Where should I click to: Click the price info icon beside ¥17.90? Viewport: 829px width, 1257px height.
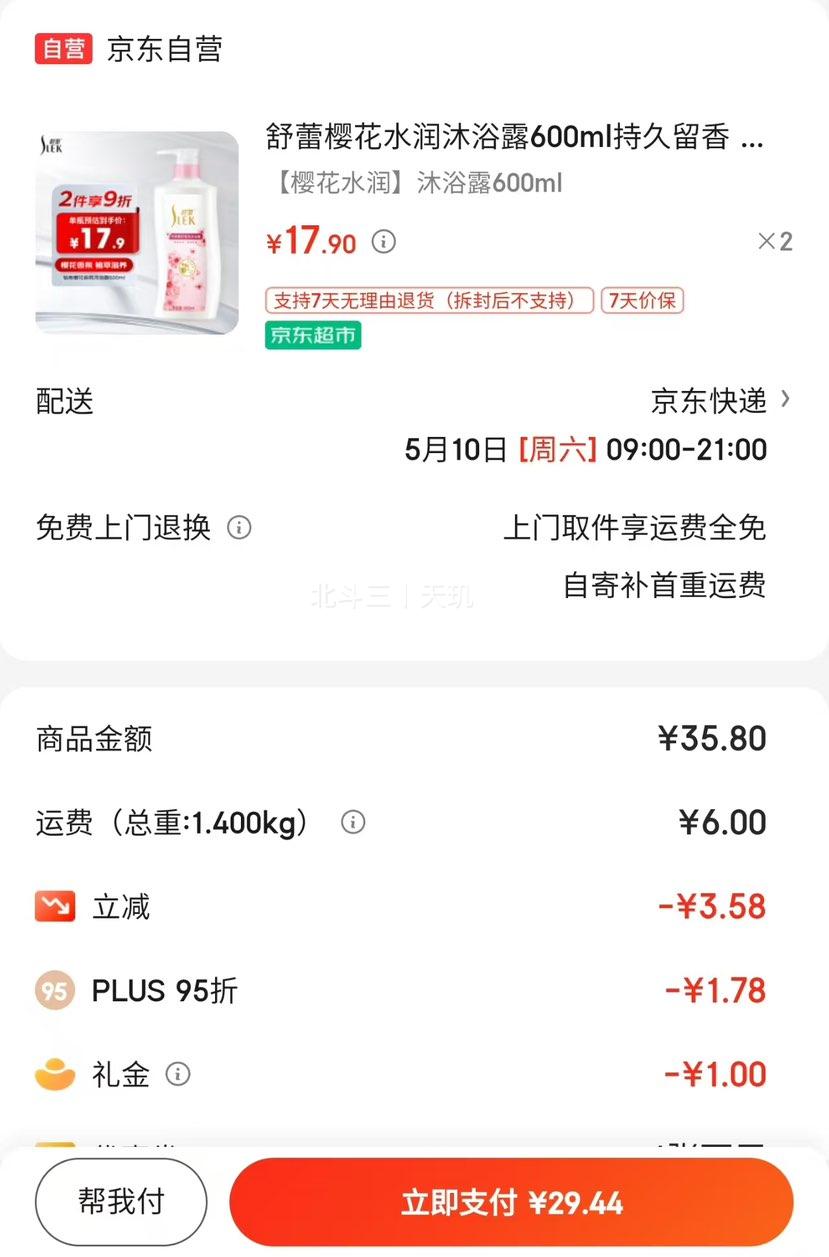(383, 243)
